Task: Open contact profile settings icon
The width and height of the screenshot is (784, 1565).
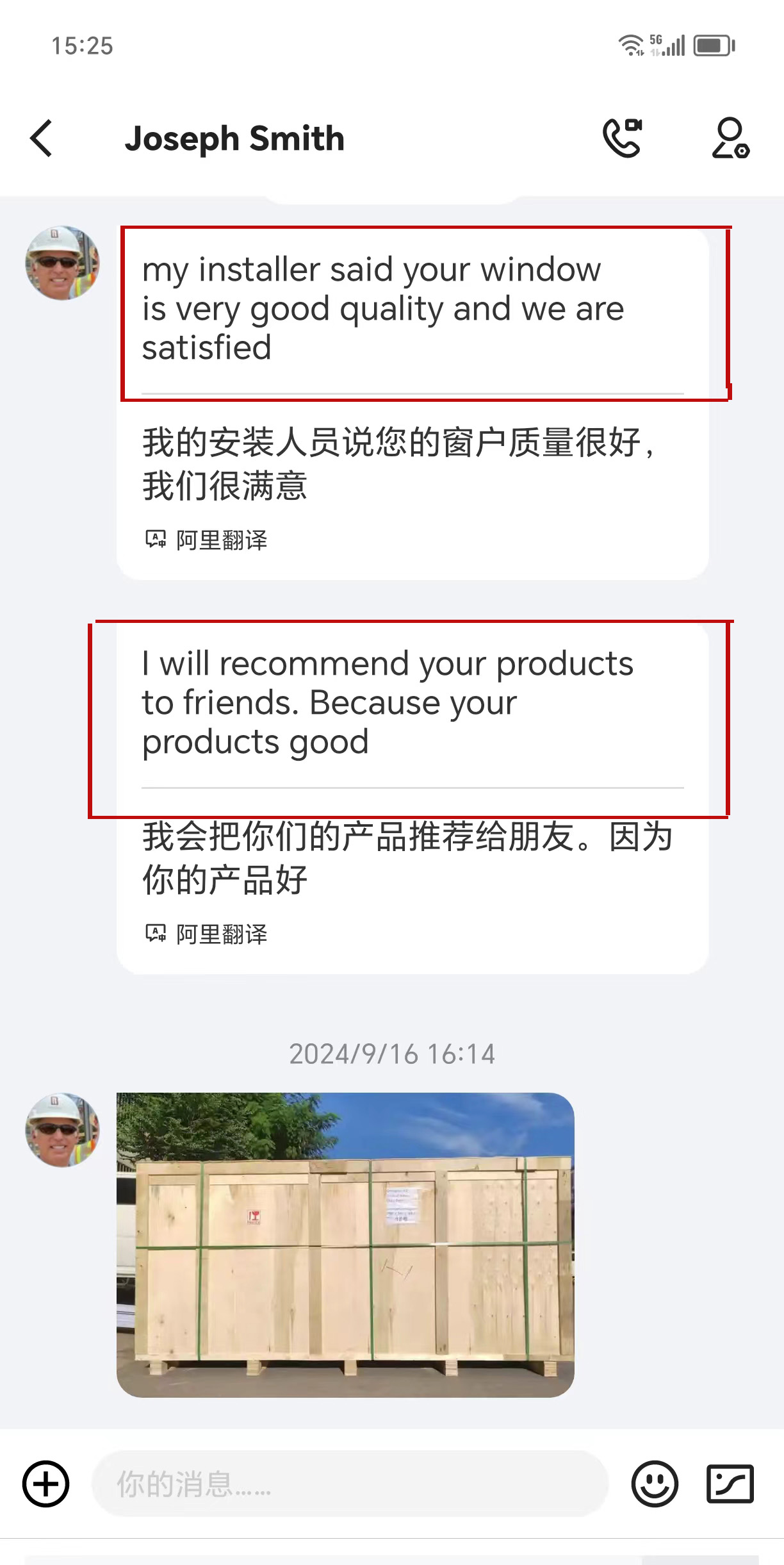Action: (730, 138)
